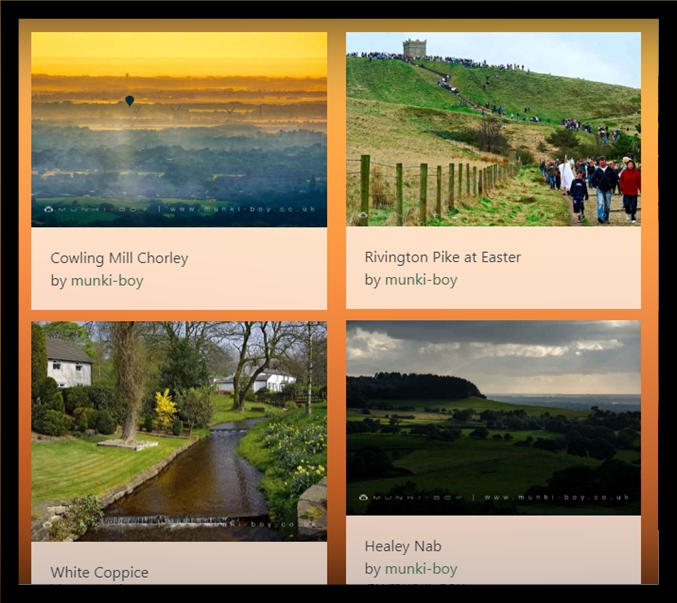View the White Coppice photo card
The image size is (677, 603).
(179, 431)
